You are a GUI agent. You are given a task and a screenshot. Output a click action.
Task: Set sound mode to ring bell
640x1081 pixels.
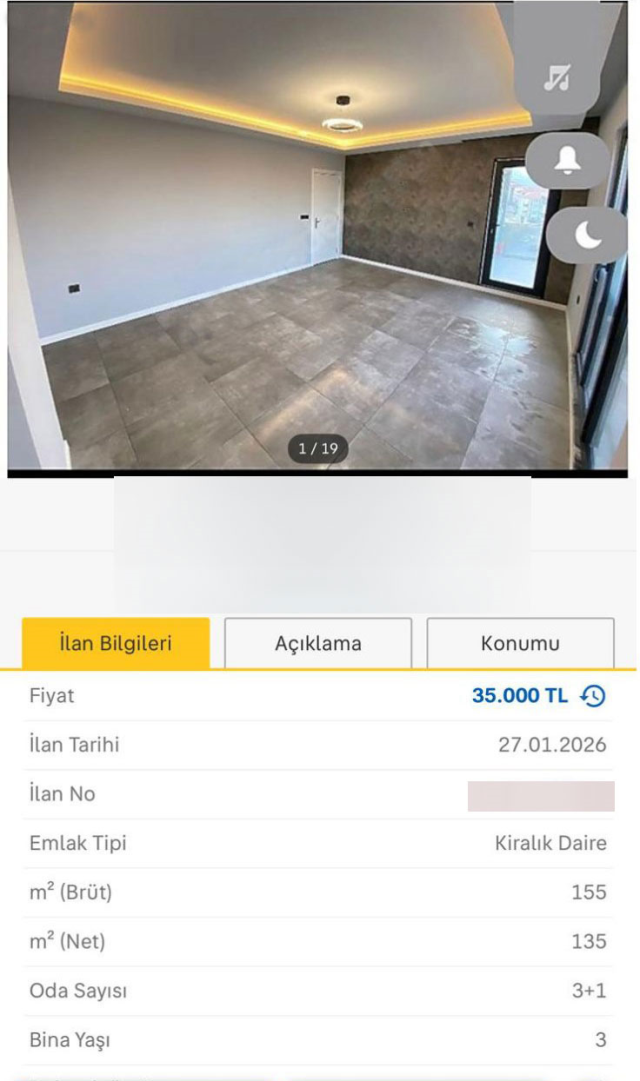(567, 162)
